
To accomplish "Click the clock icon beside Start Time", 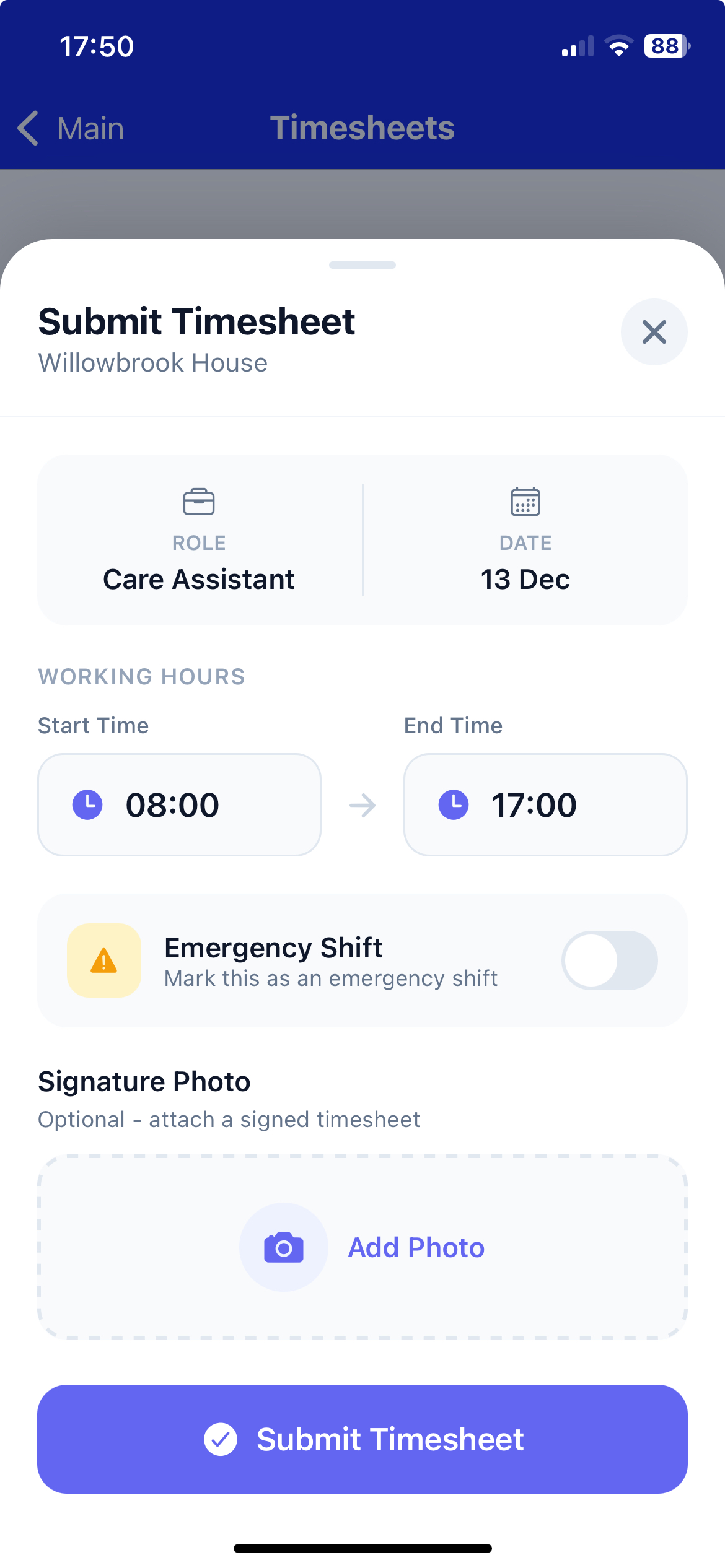I will coord(87,804).
